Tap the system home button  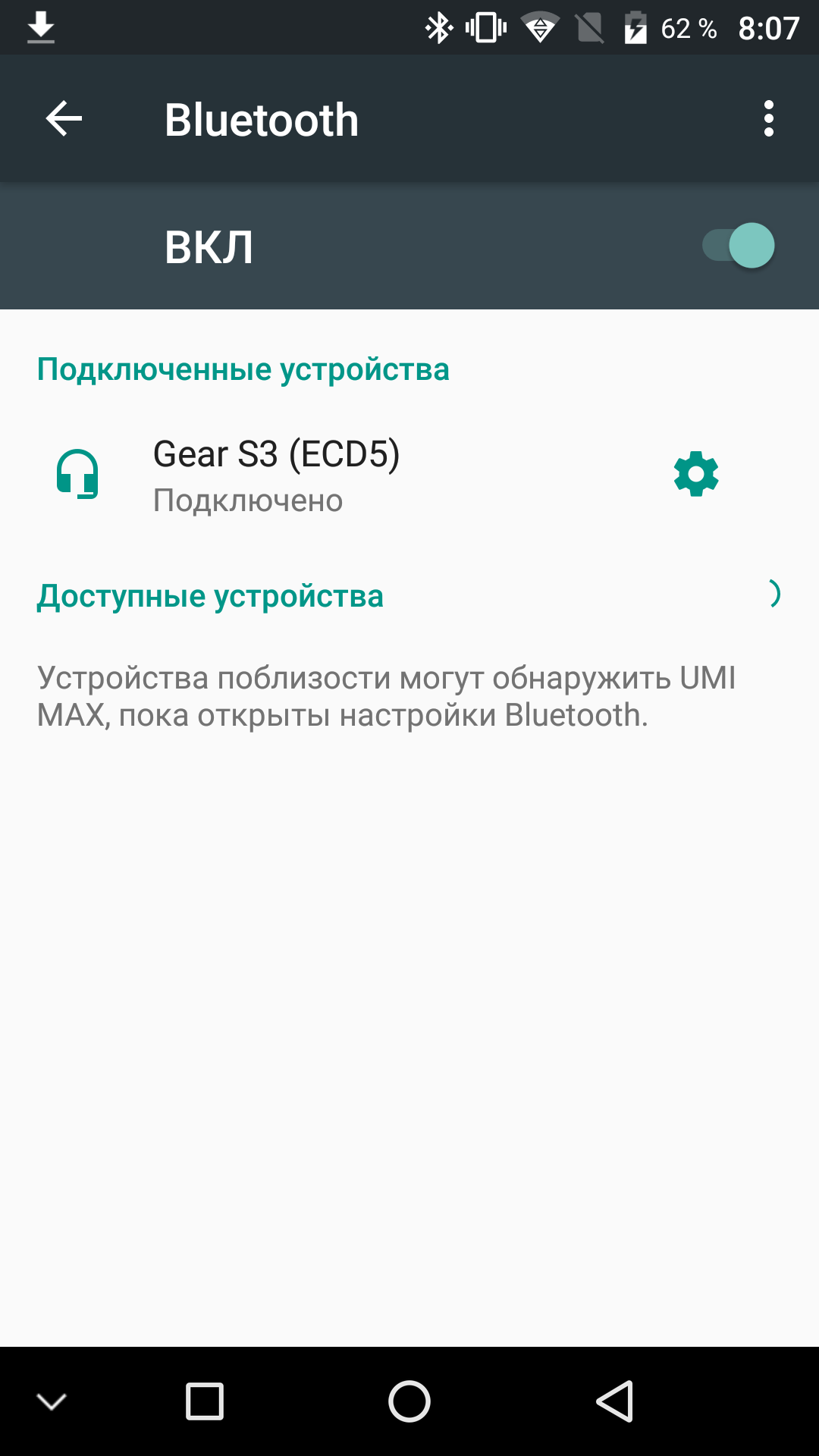[x=409, y=1401]
